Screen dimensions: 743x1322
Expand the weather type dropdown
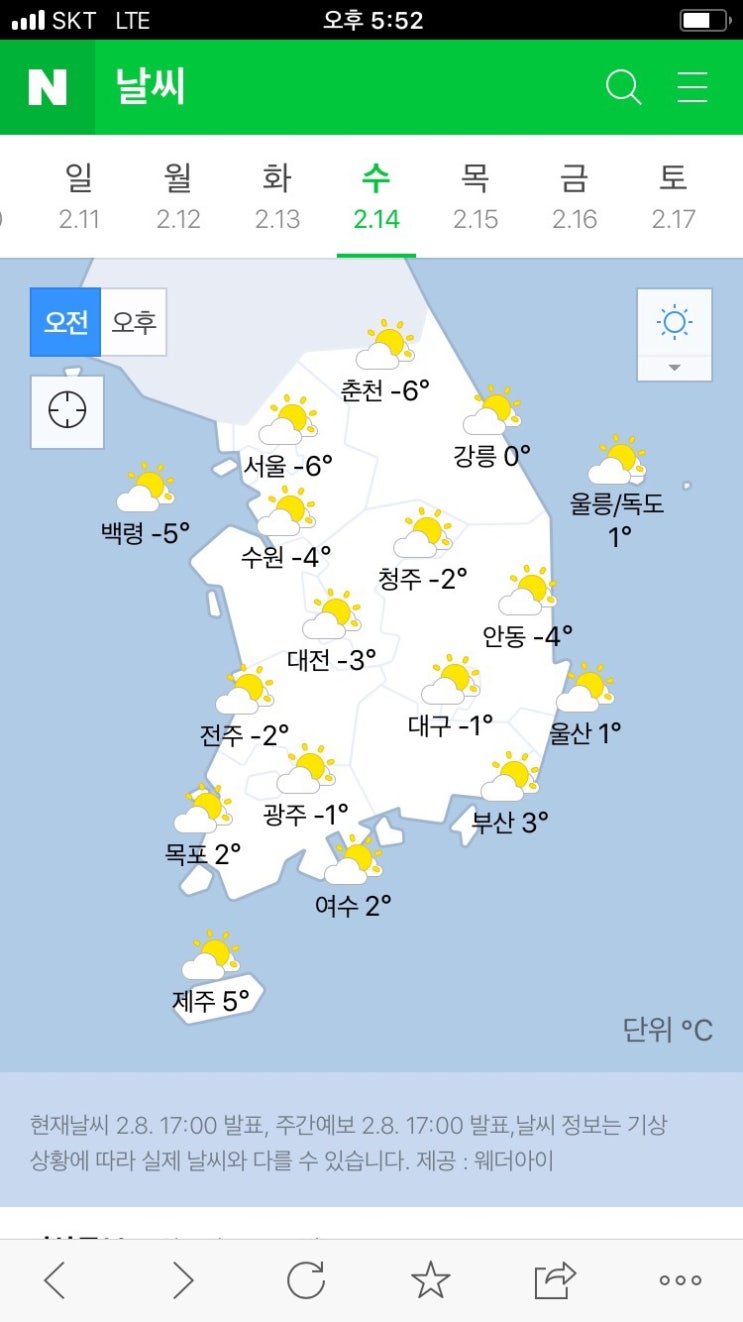[x=674, y=335]
